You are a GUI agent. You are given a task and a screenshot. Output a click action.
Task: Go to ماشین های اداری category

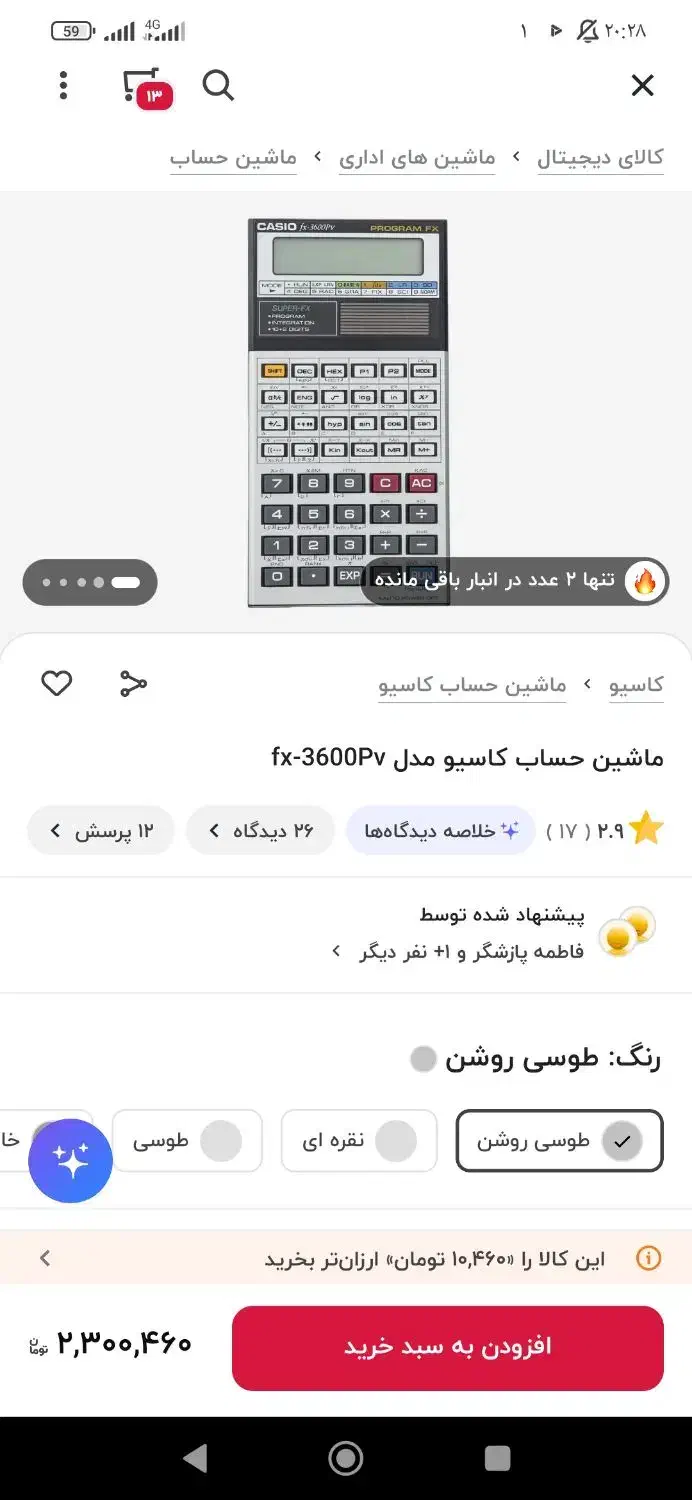coord(417,158)
